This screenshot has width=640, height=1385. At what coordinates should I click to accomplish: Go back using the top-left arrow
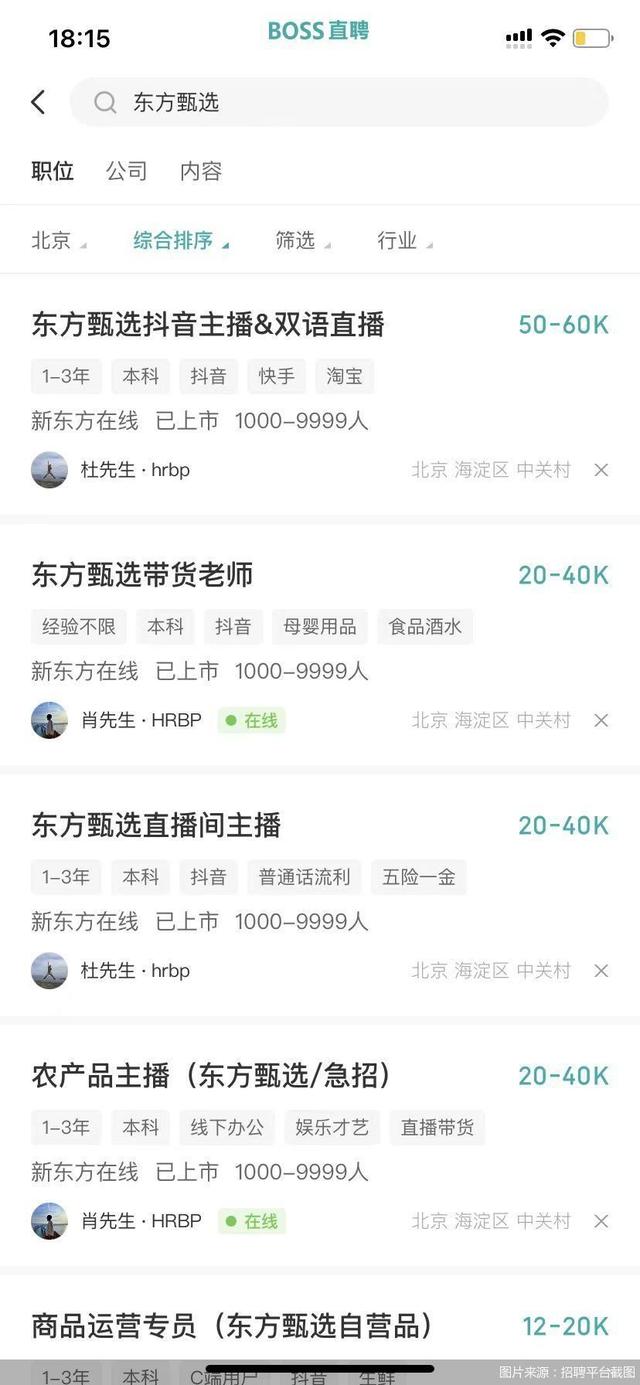(x=38, y=102)
